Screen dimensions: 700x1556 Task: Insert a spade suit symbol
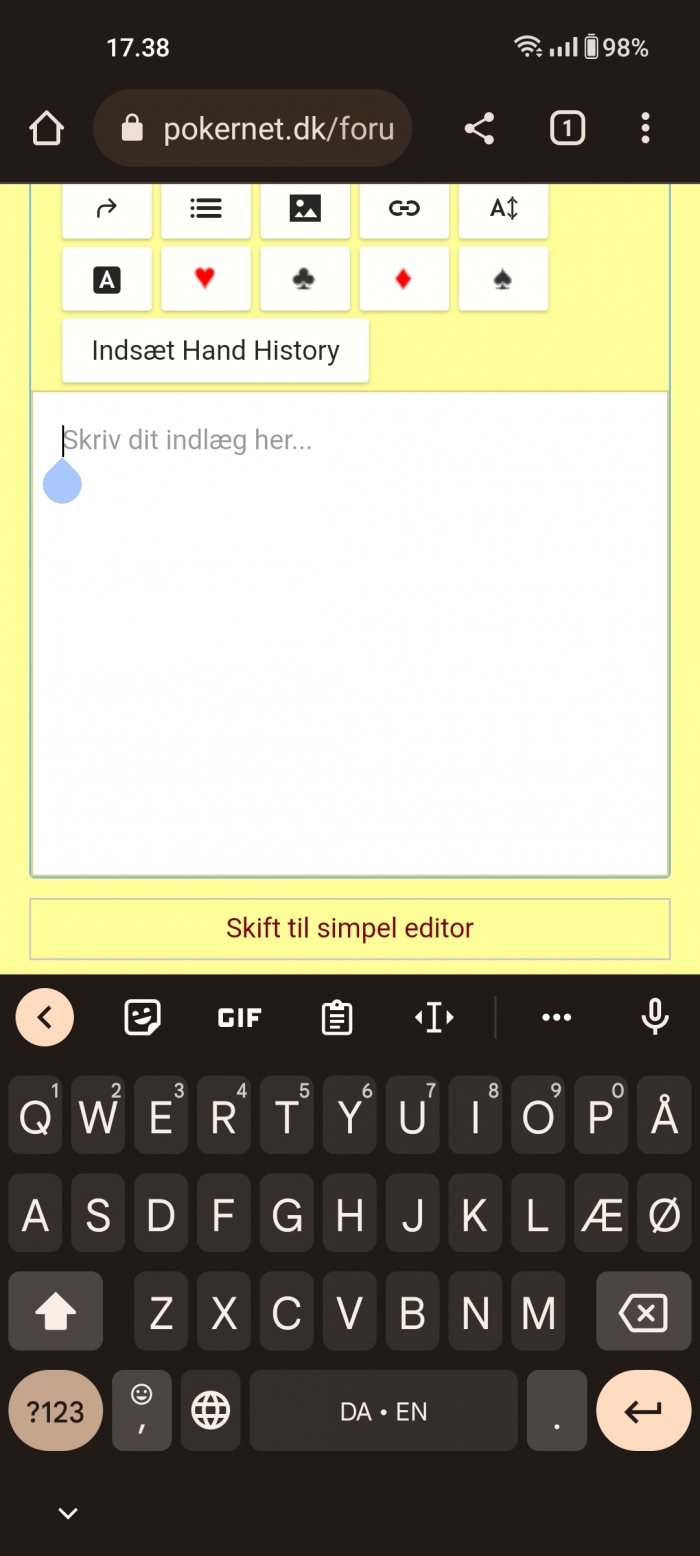[503, 280]
